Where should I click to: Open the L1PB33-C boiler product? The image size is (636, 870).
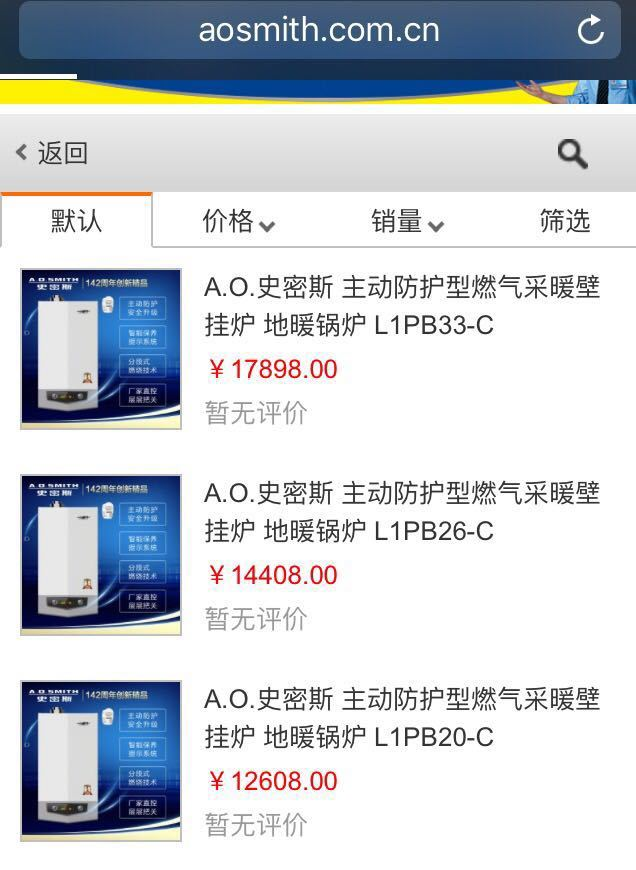402,306
